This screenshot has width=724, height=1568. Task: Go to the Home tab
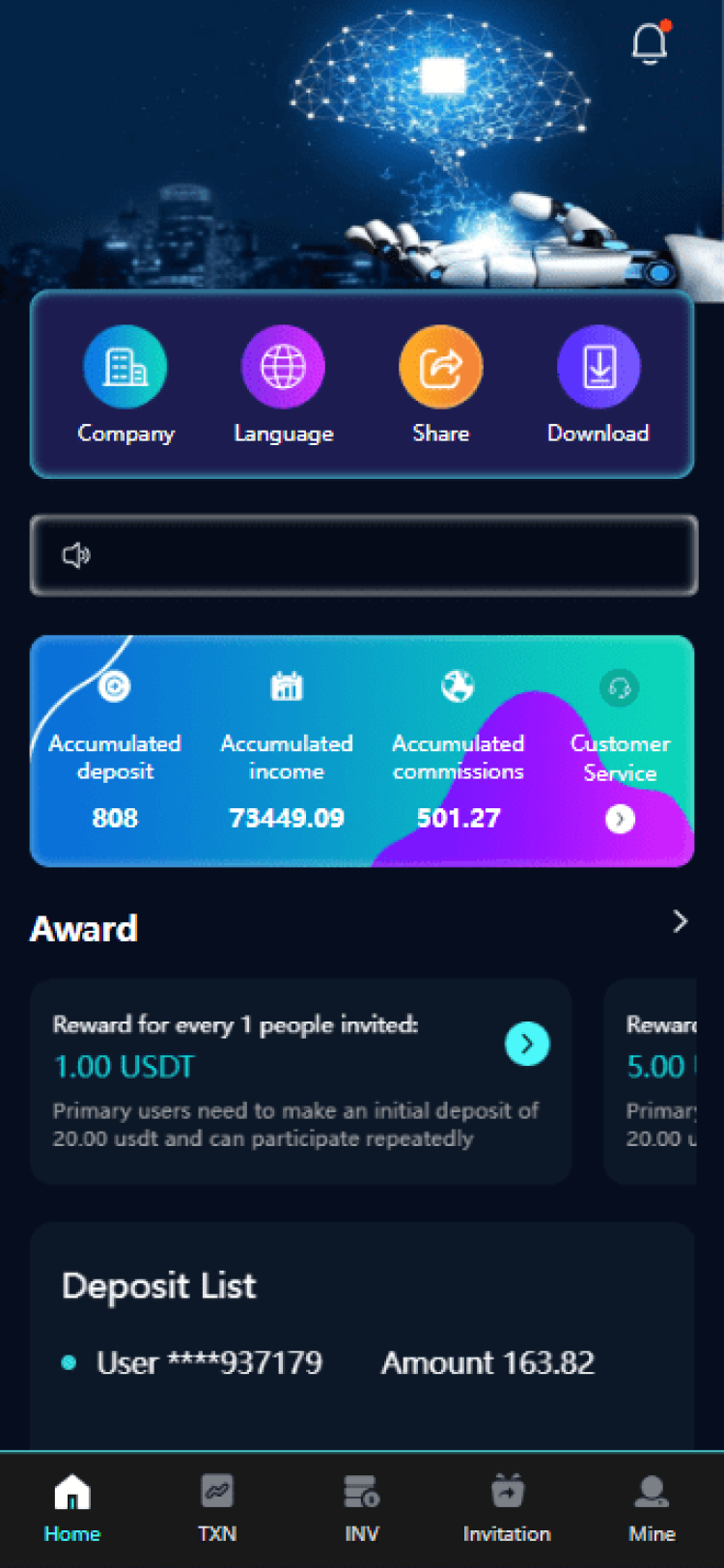click(72, 1507)
